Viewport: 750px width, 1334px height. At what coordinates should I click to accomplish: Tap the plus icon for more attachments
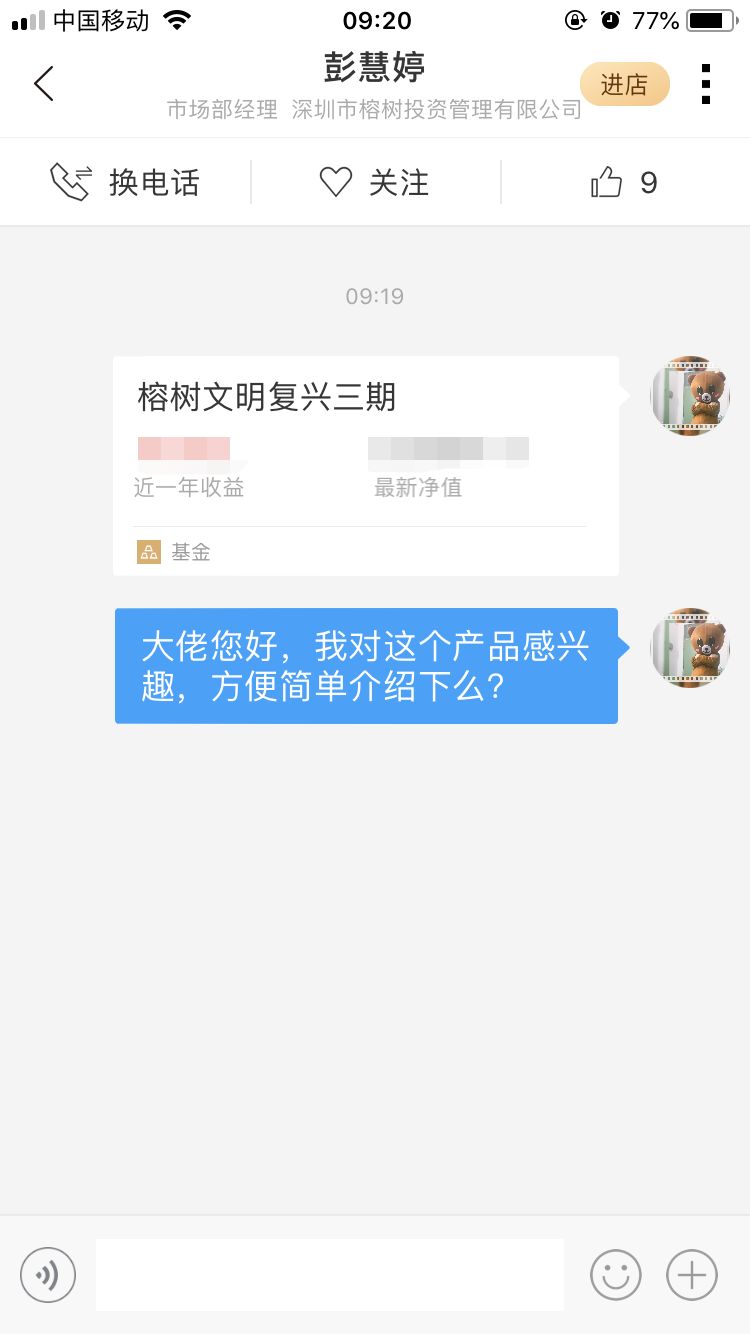point(690,1274)
